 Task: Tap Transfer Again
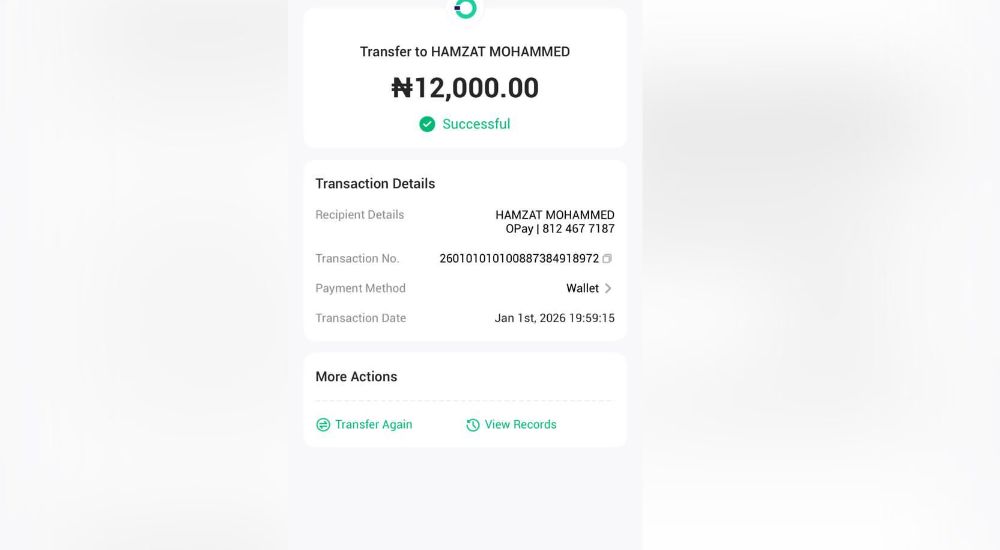[364, 425]
